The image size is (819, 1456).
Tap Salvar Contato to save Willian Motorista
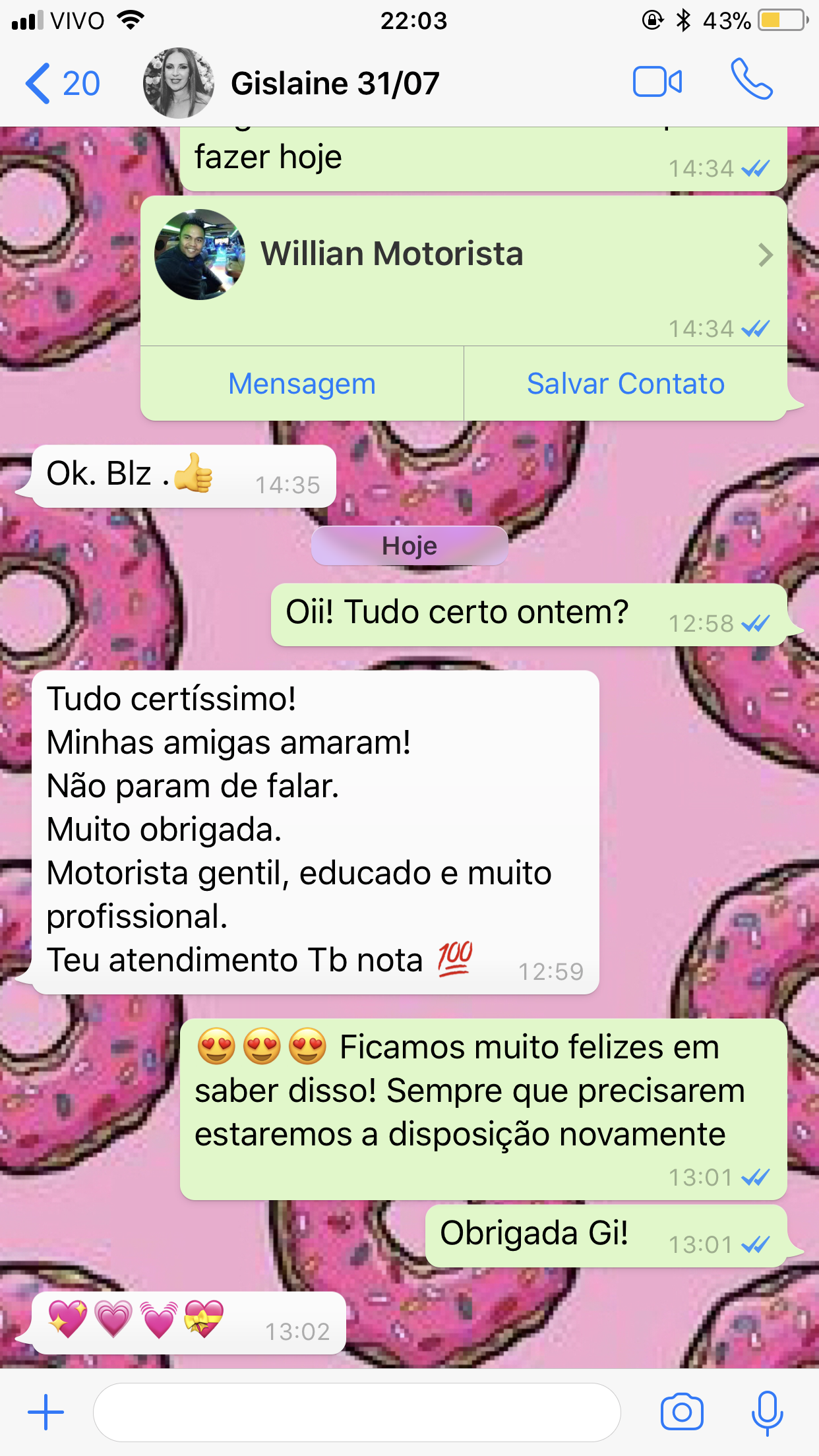tap(624, 382)
